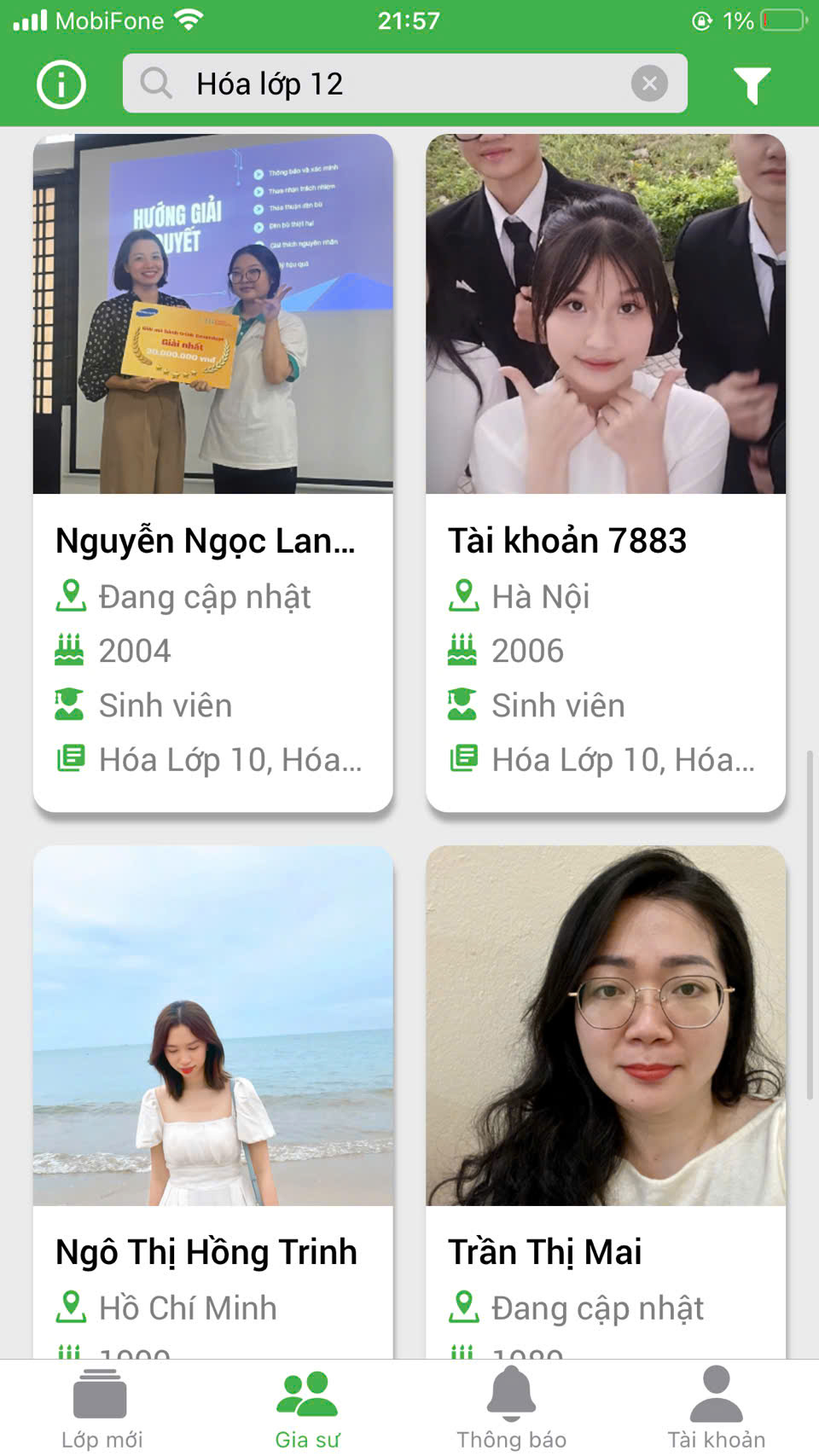Switch to the Lớp mới tab
Image resolution: width=819 pixels, height=1456 pixels.
(x=102, y=1409)
